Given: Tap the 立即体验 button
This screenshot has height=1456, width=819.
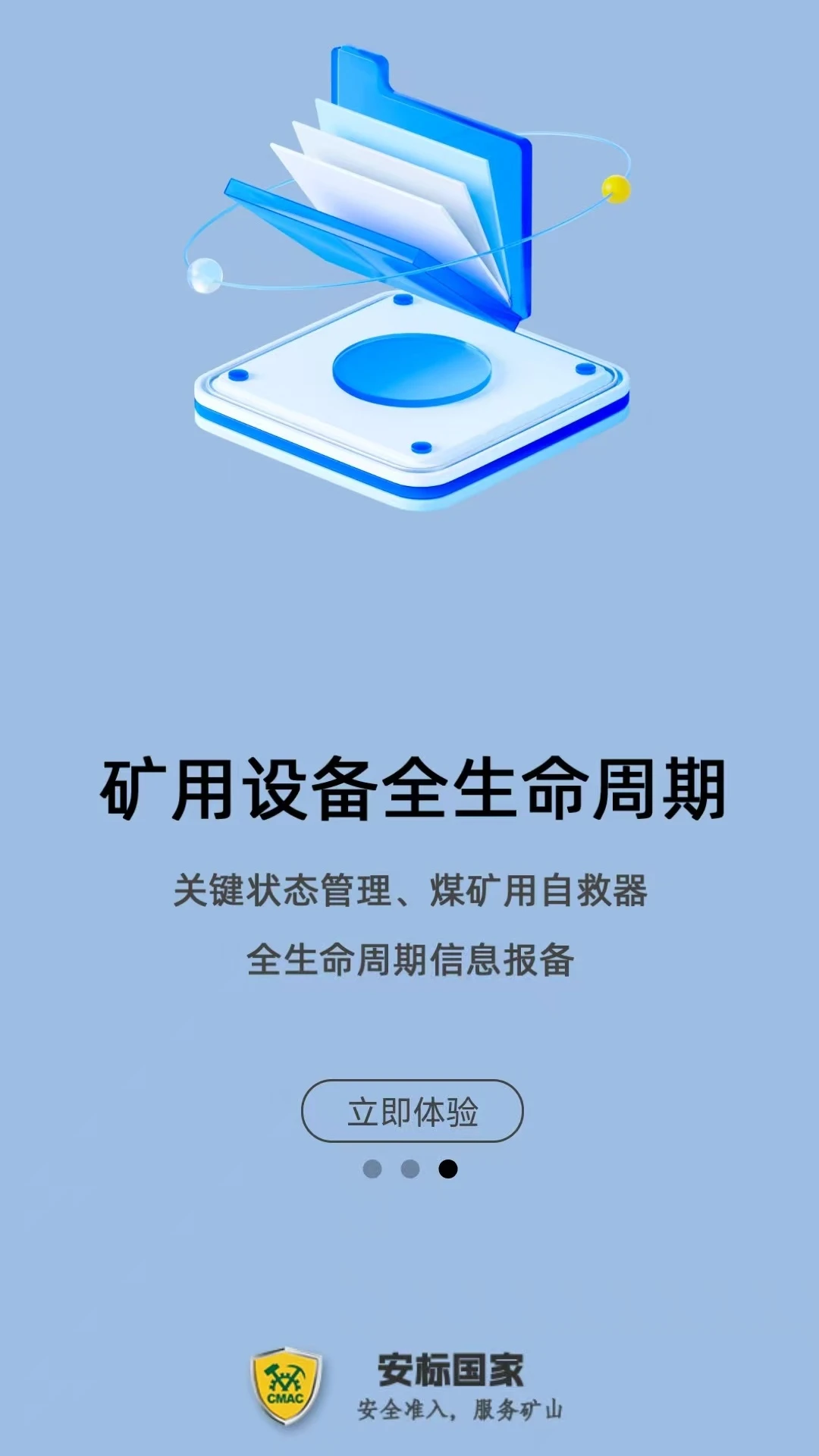Looking at the screenshot, I should (413, 1109).
